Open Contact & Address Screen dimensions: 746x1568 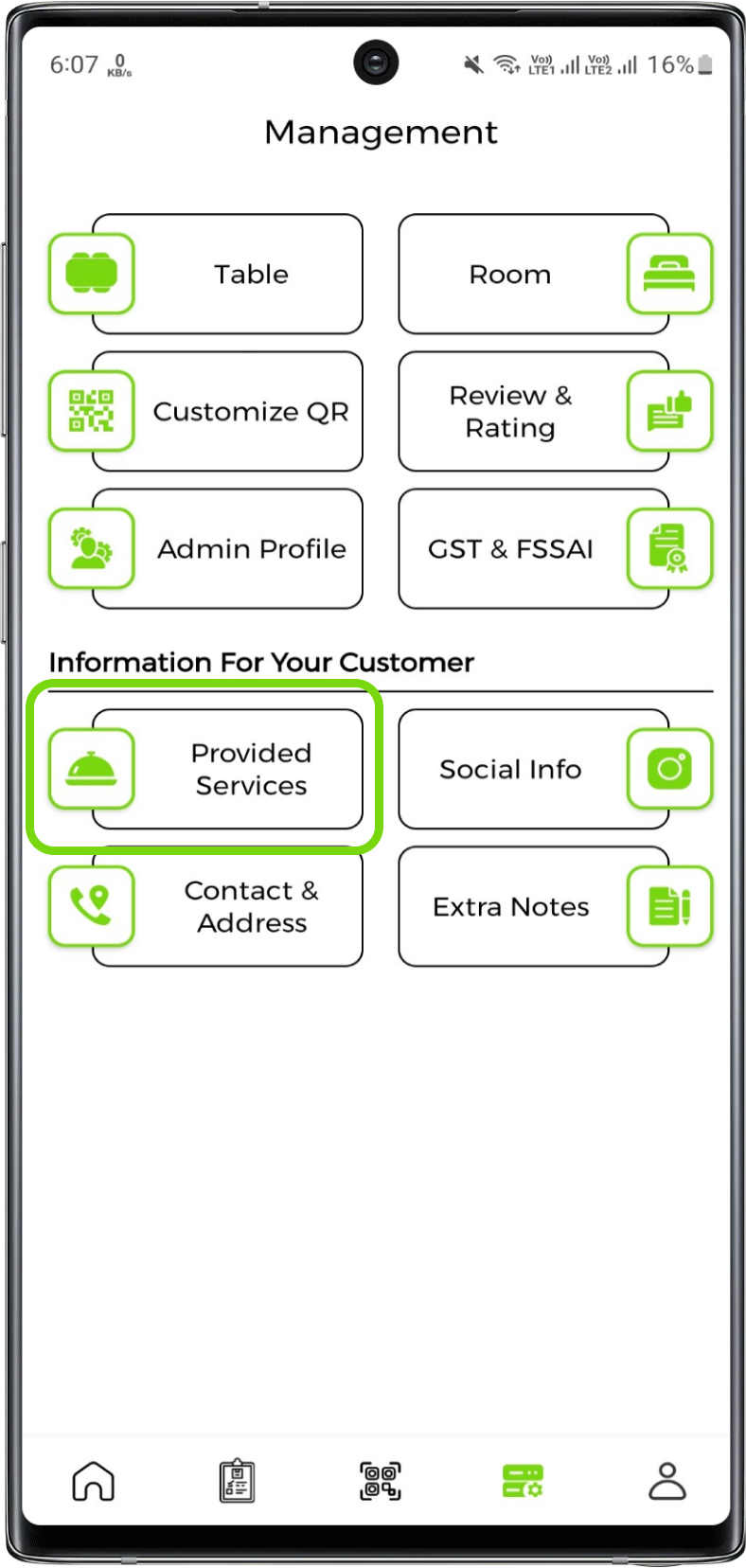coord(227,906)
